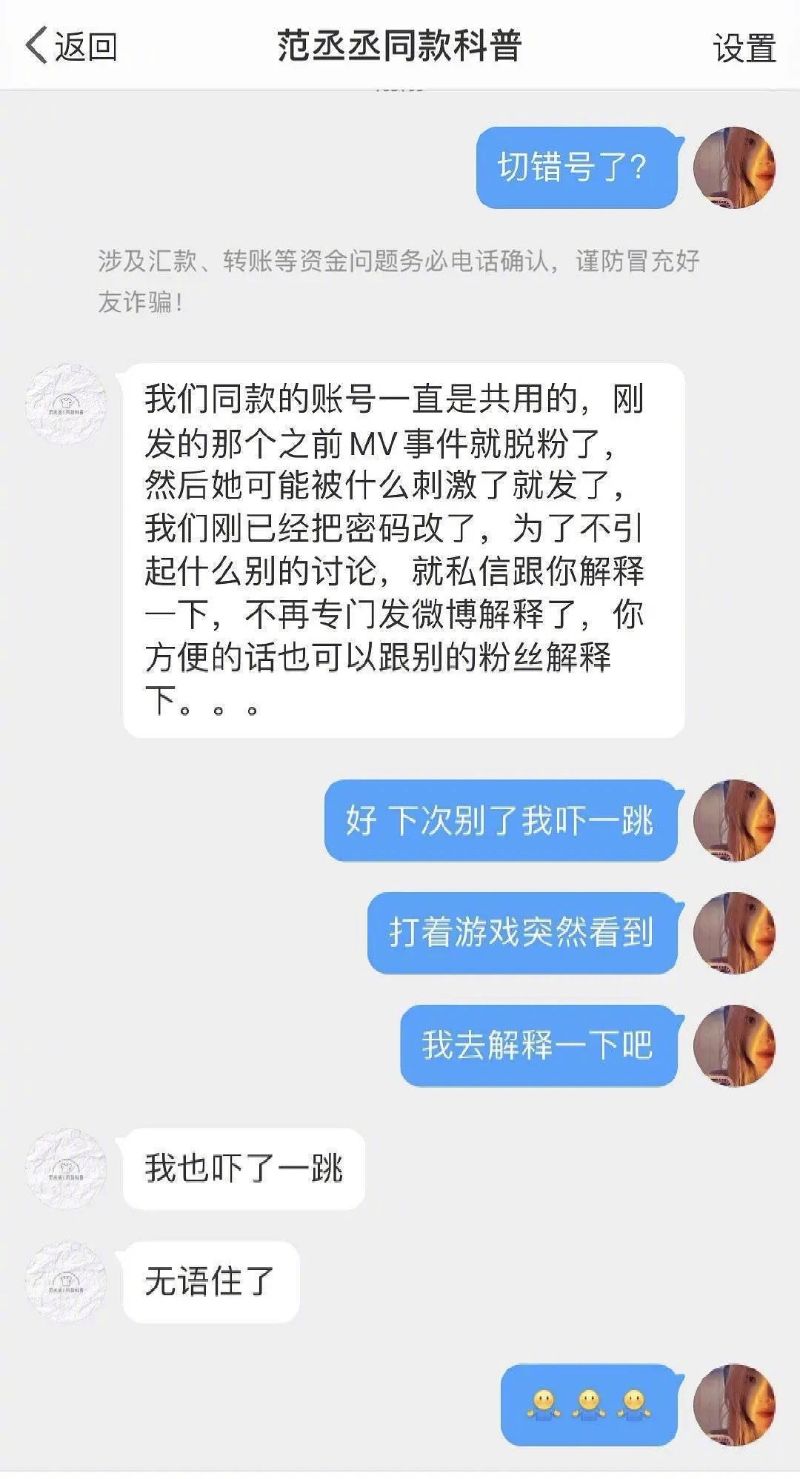
Task: Open sender's avatar beside "切错号了?"
Action: [734, 167]
